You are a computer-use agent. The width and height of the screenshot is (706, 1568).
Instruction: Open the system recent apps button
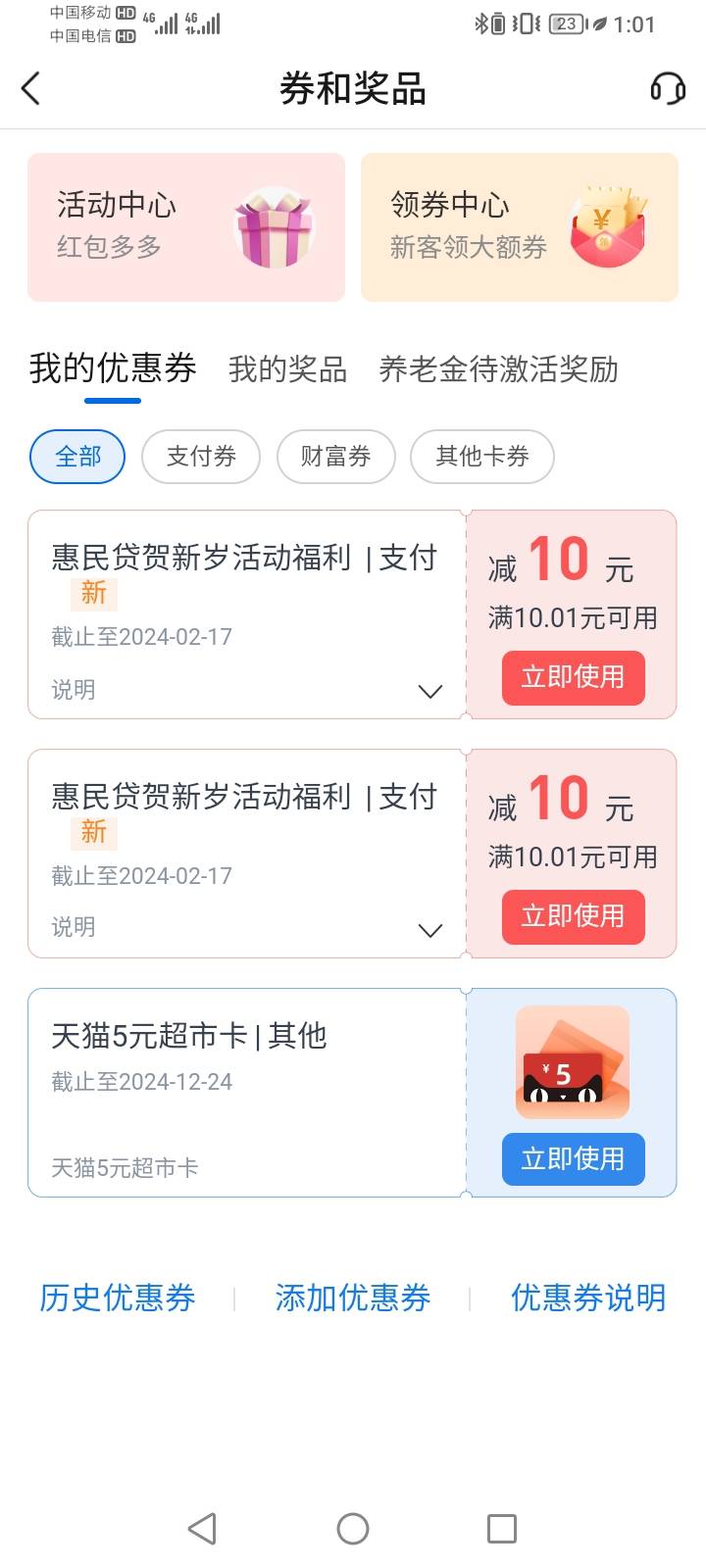pyautogui.click(x=502, y=1529)
